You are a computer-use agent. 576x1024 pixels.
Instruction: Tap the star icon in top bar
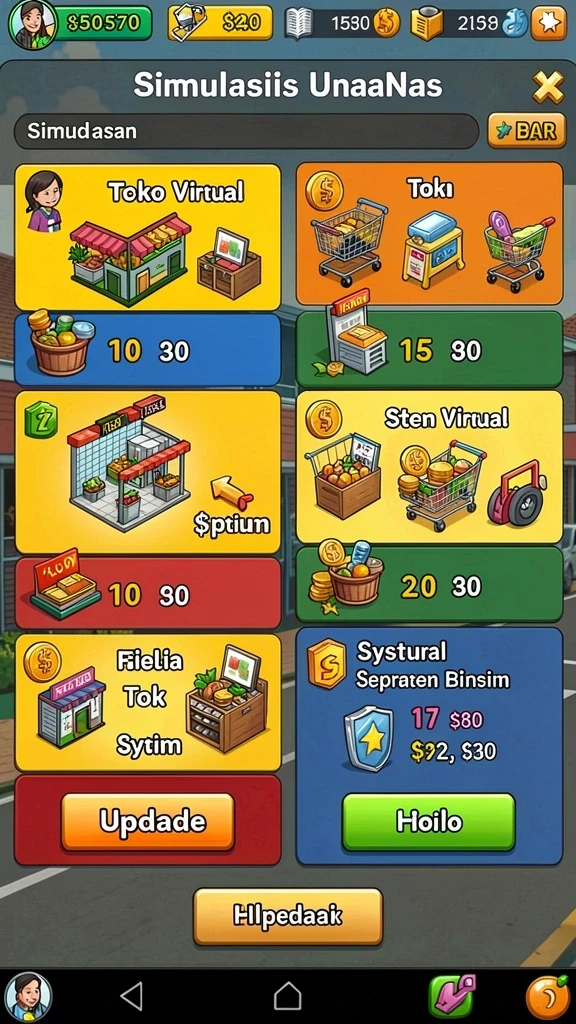click(549, 23)
